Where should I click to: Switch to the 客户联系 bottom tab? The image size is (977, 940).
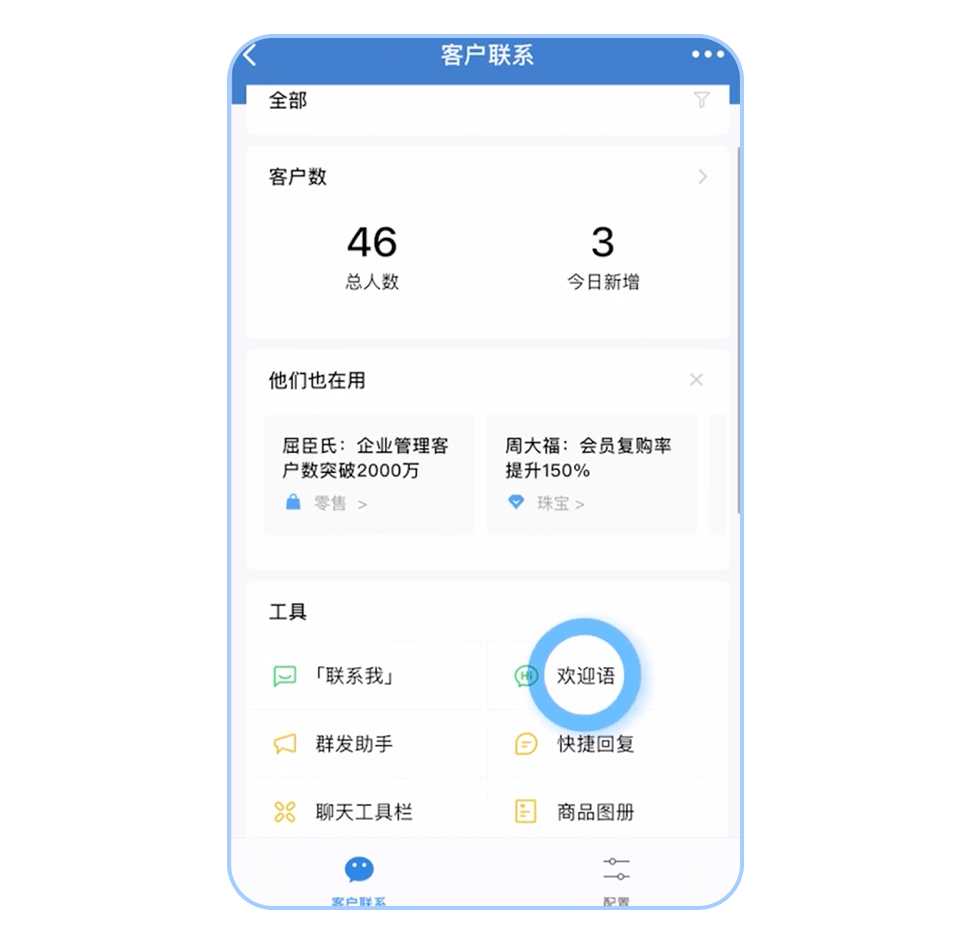[x=359, y=877]
